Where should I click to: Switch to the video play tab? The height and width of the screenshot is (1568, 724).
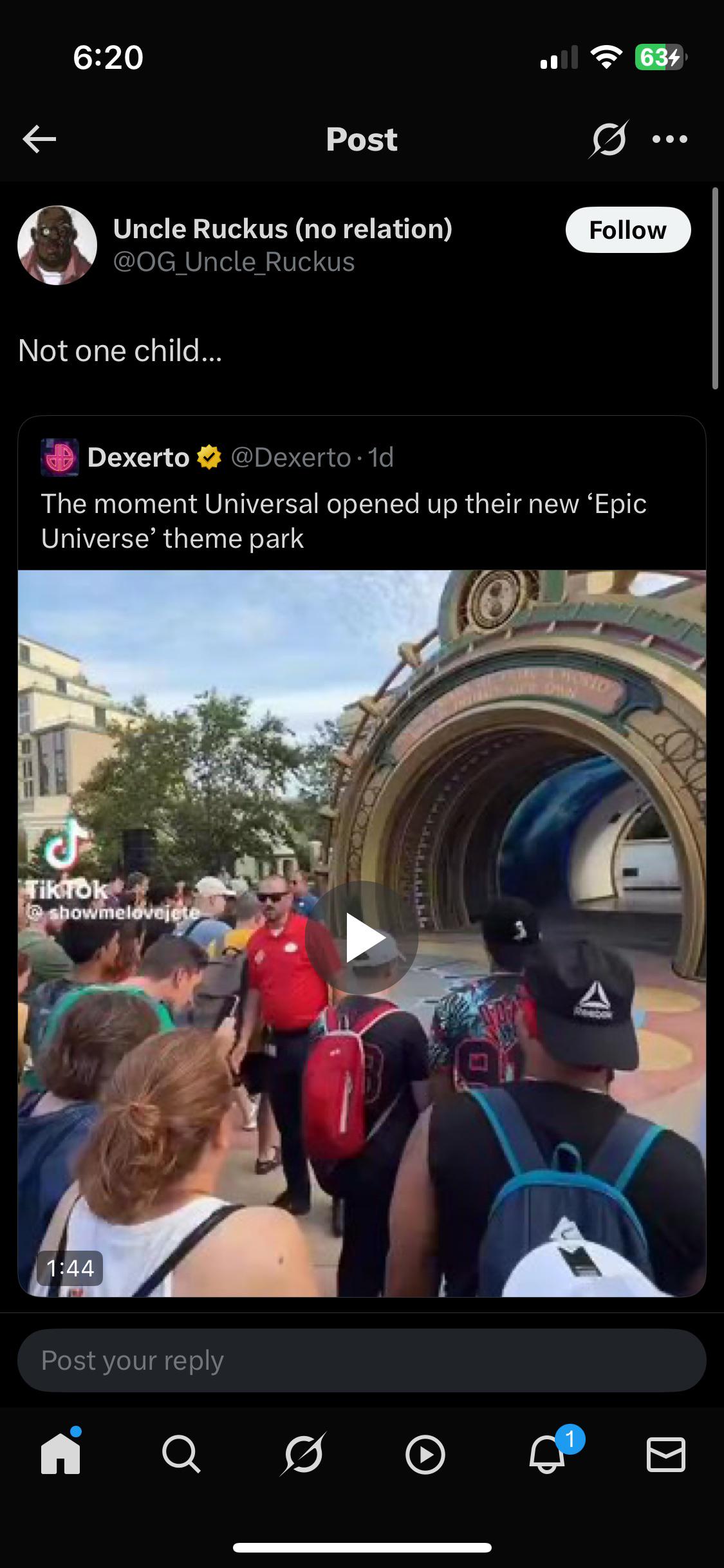point(425,1455)
